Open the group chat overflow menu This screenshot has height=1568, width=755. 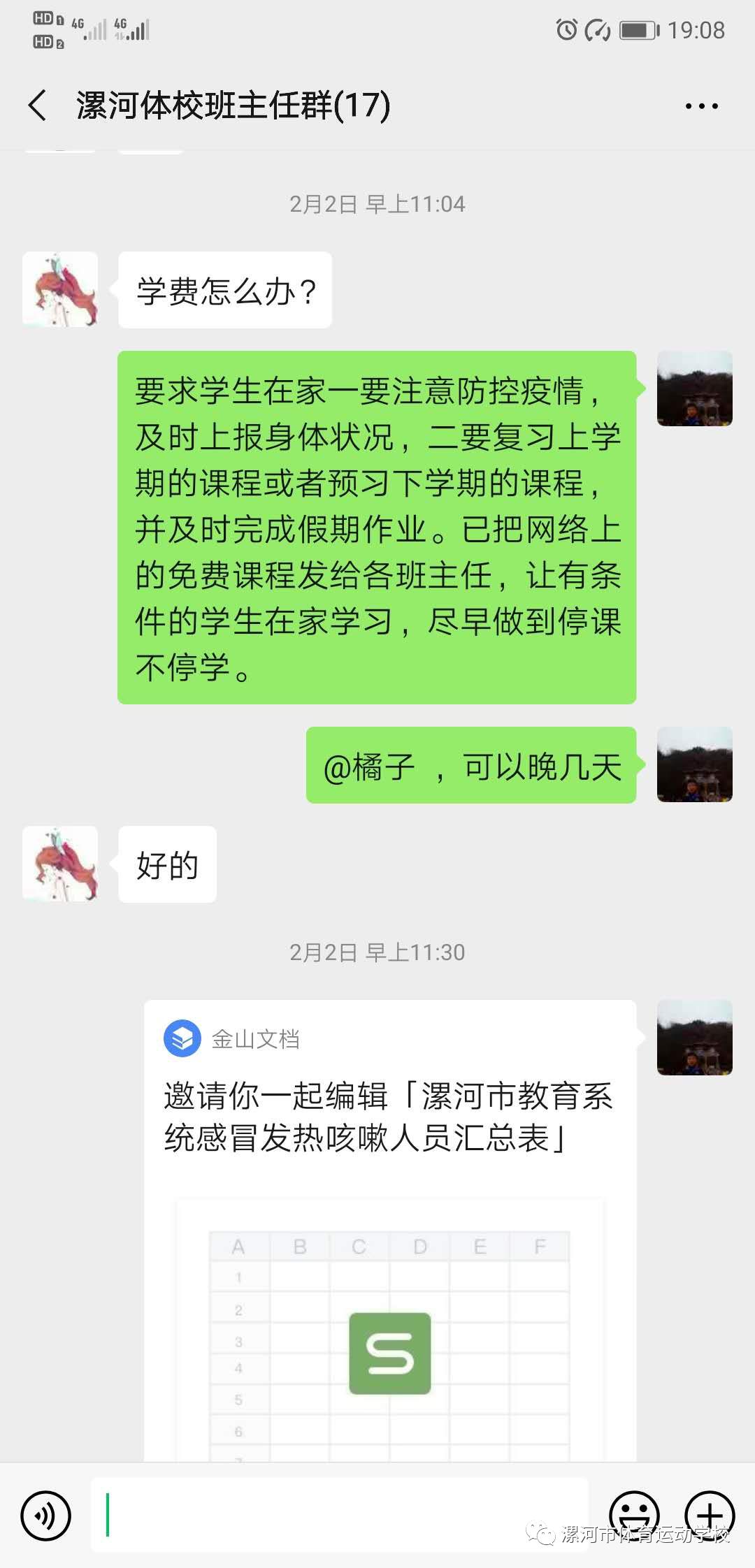pos(701,106)
